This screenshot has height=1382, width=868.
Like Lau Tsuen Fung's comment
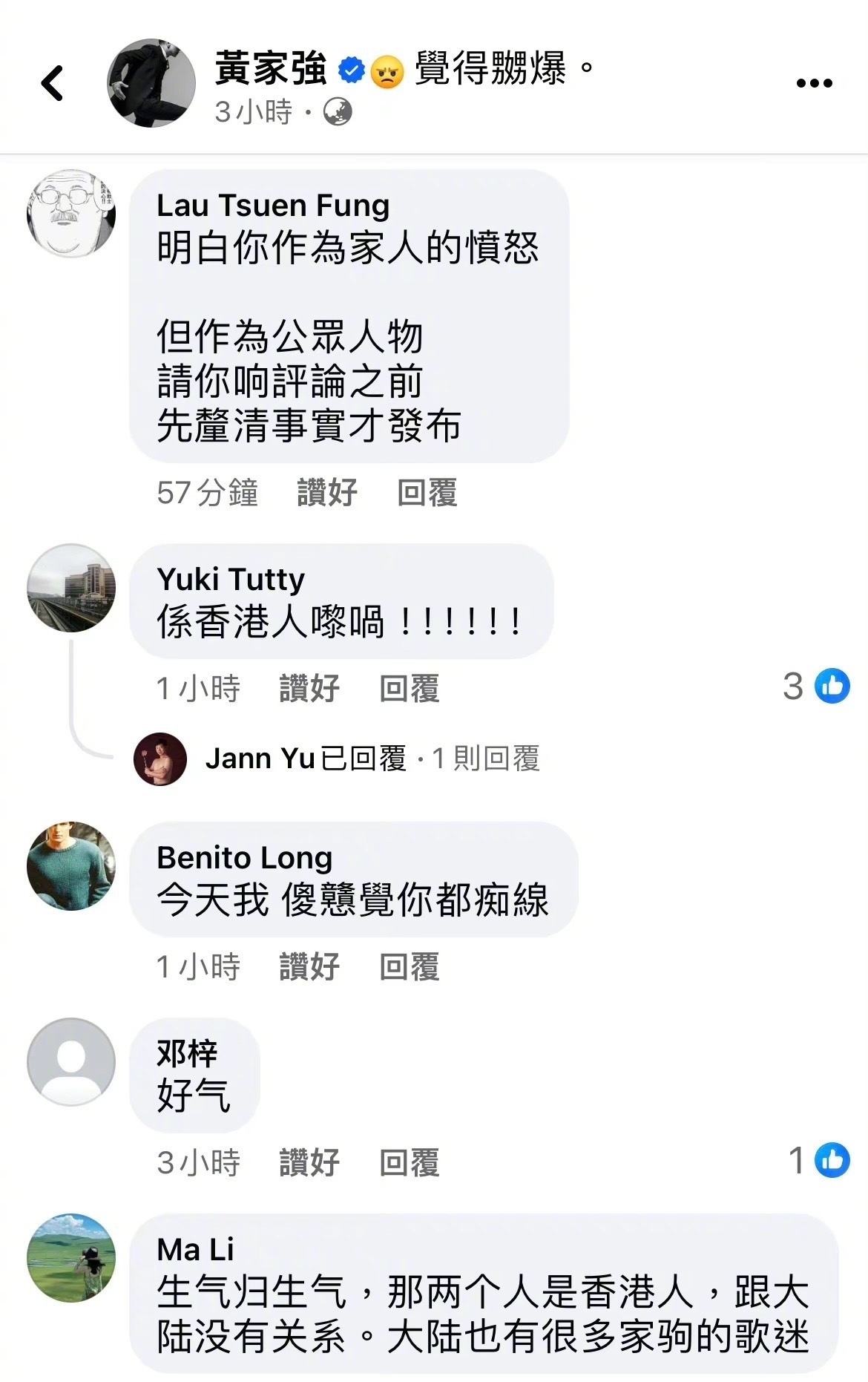click(x=327, y=493)
